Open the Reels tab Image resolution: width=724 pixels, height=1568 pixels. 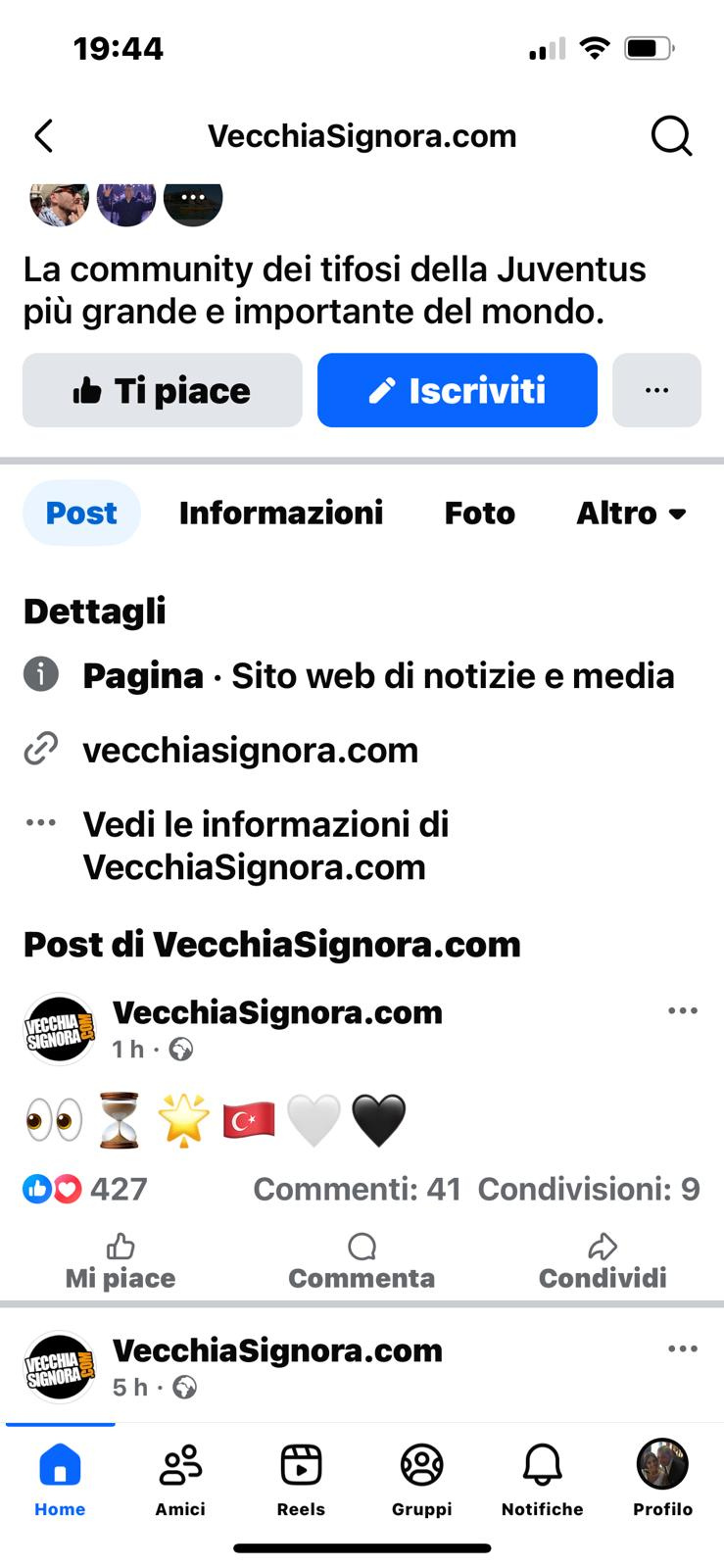click(301, 1480)
